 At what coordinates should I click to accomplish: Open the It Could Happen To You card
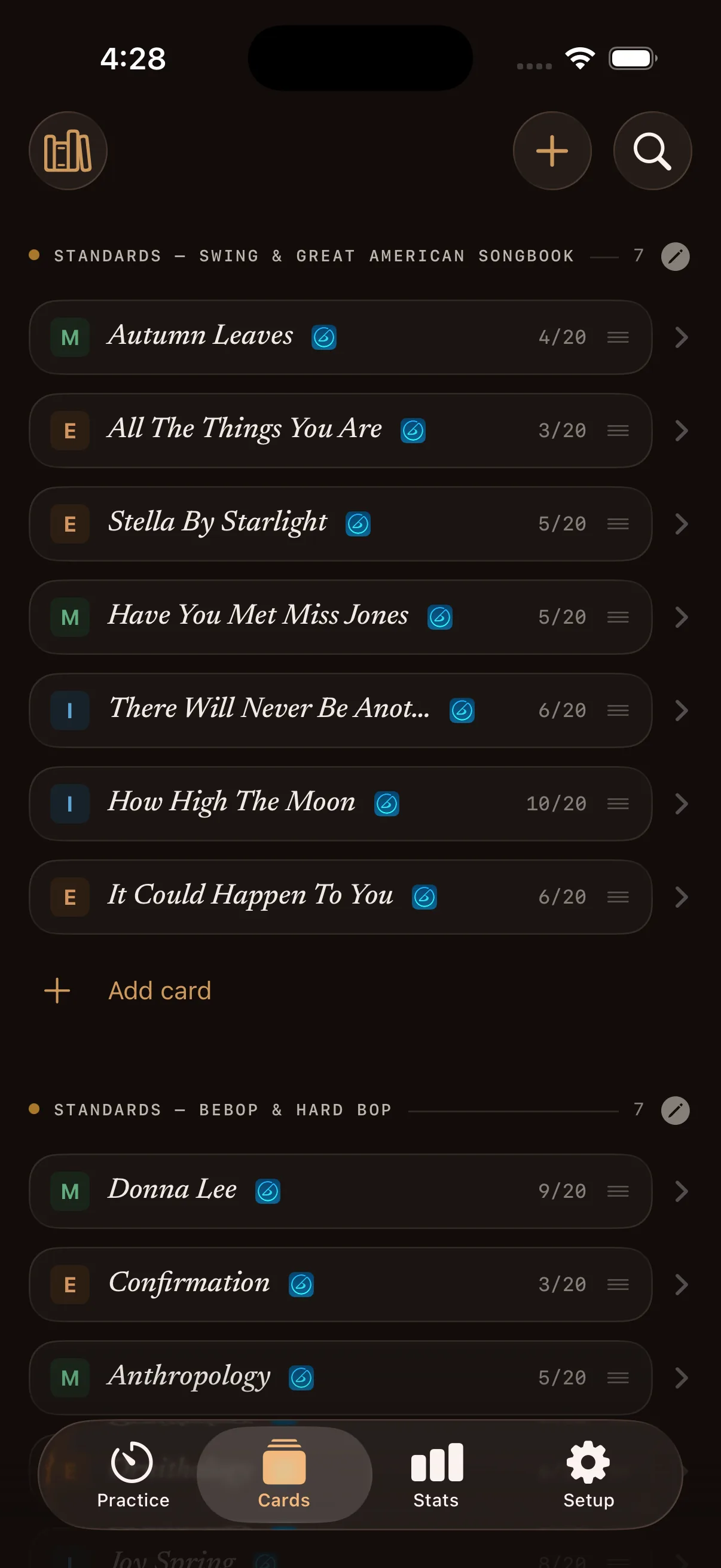pyautogui.click(x=341, y=896)
